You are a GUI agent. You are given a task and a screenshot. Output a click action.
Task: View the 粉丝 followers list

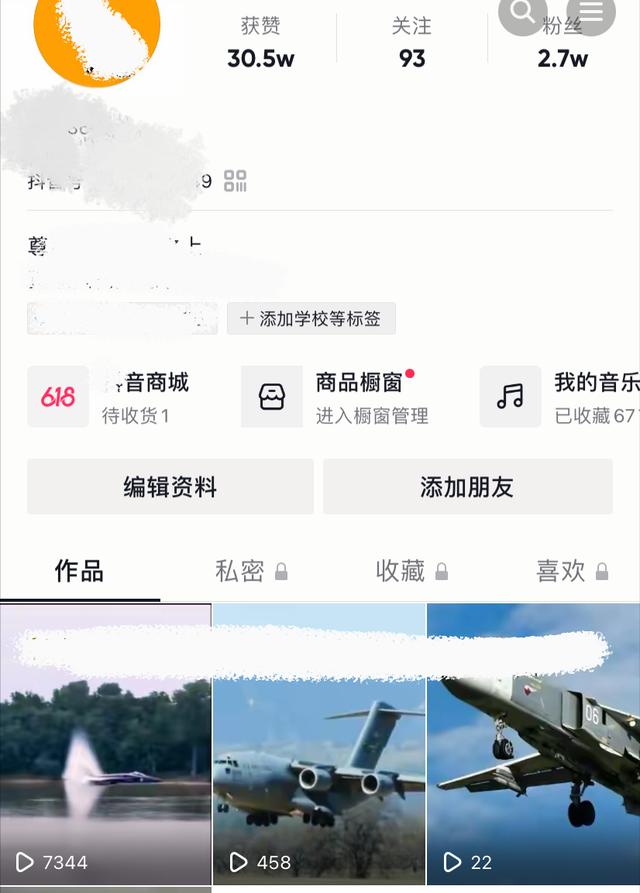coord(562,45)
